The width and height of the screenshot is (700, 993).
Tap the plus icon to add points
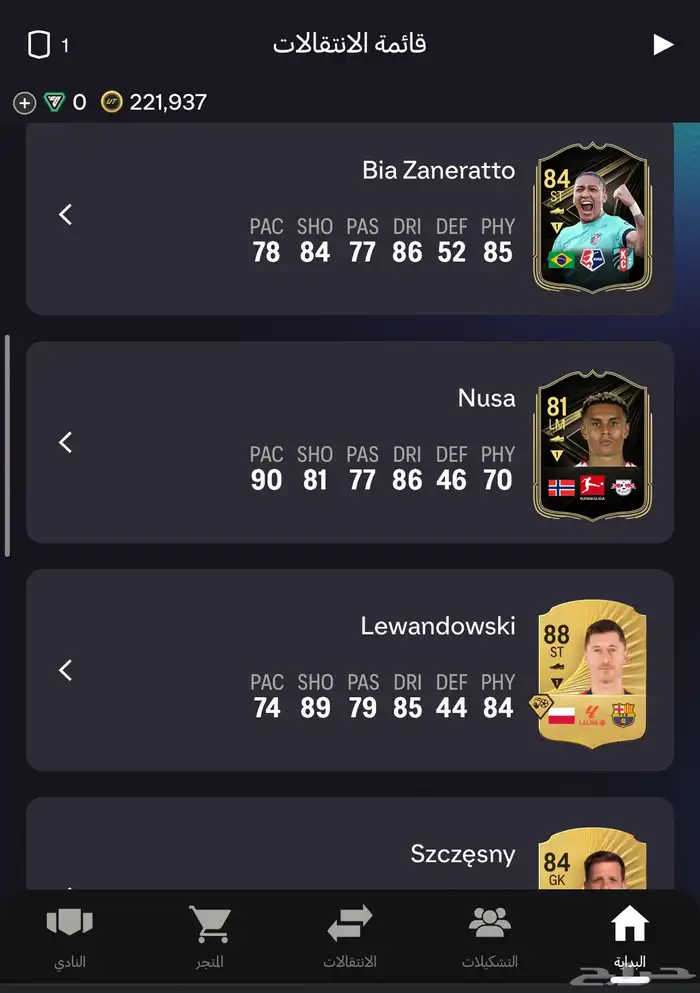pyautogui.click(x=25, y=102)
